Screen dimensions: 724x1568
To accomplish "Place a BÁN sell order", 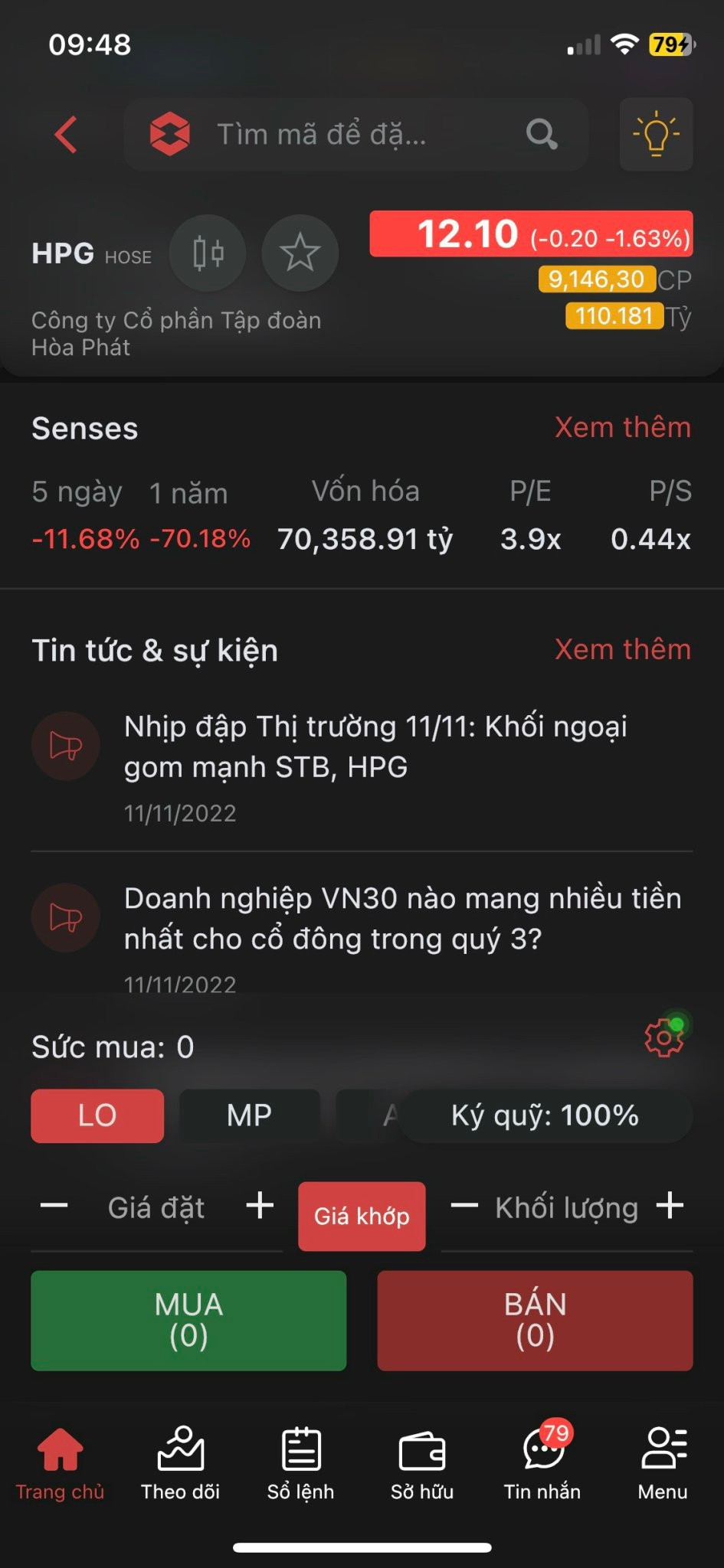I will pos(535,1320).
